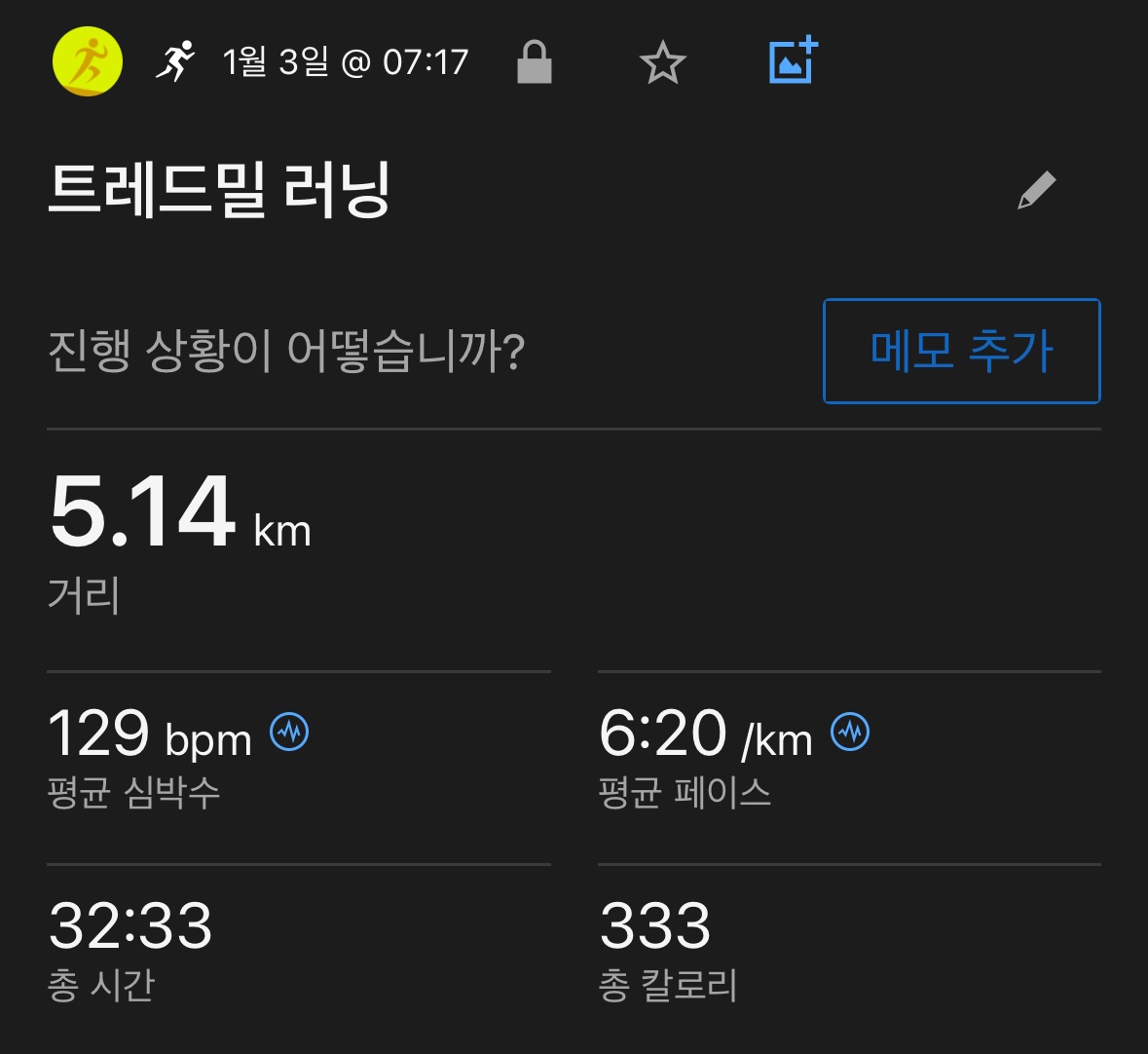Add a photo to the activity
Screen dimensions: 1148x1054
click(794, 61)
